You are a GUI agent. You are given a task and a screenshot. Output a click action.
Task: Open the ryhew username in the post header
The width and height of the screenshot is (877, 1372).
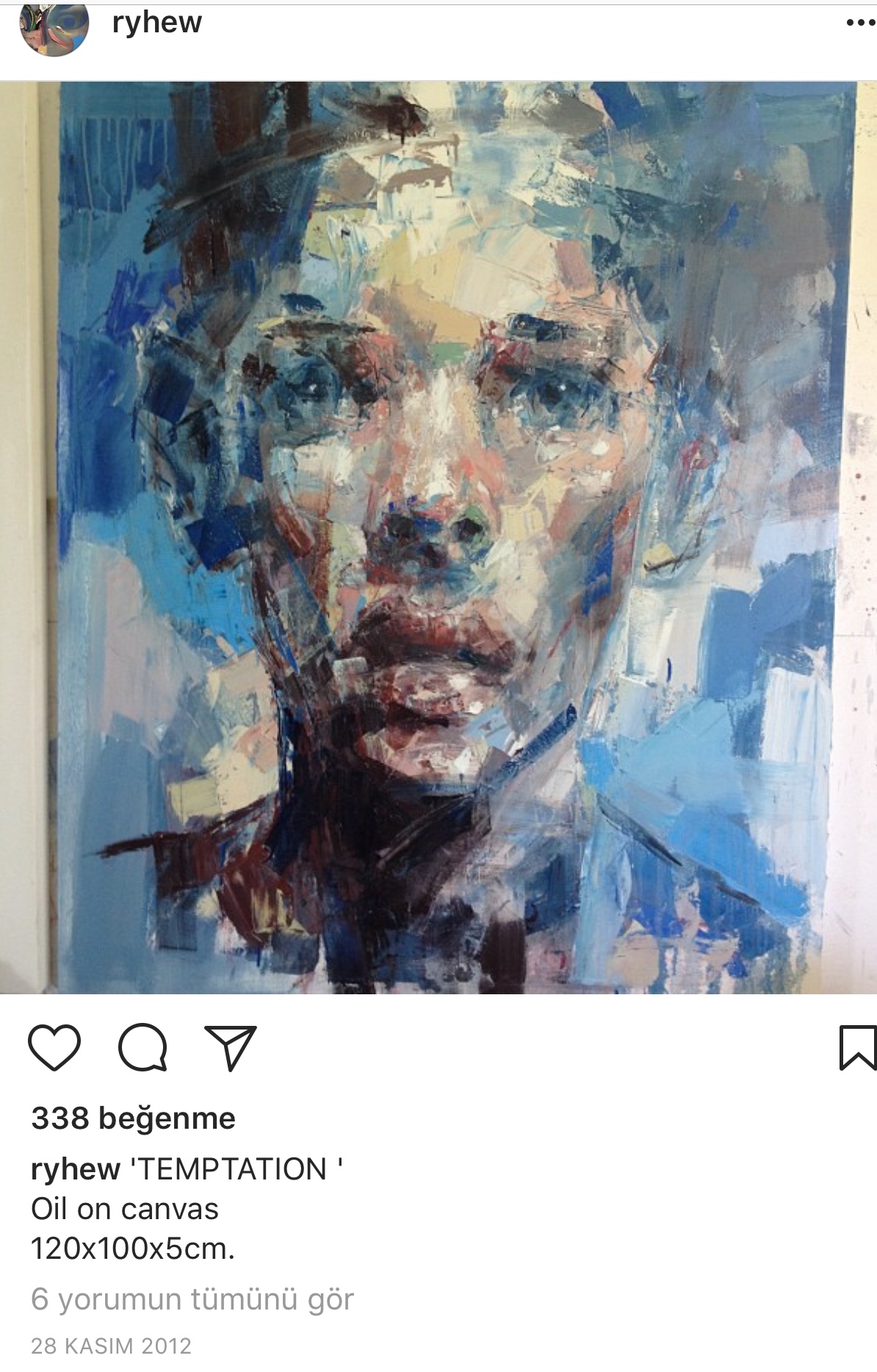tap(156, 22)
